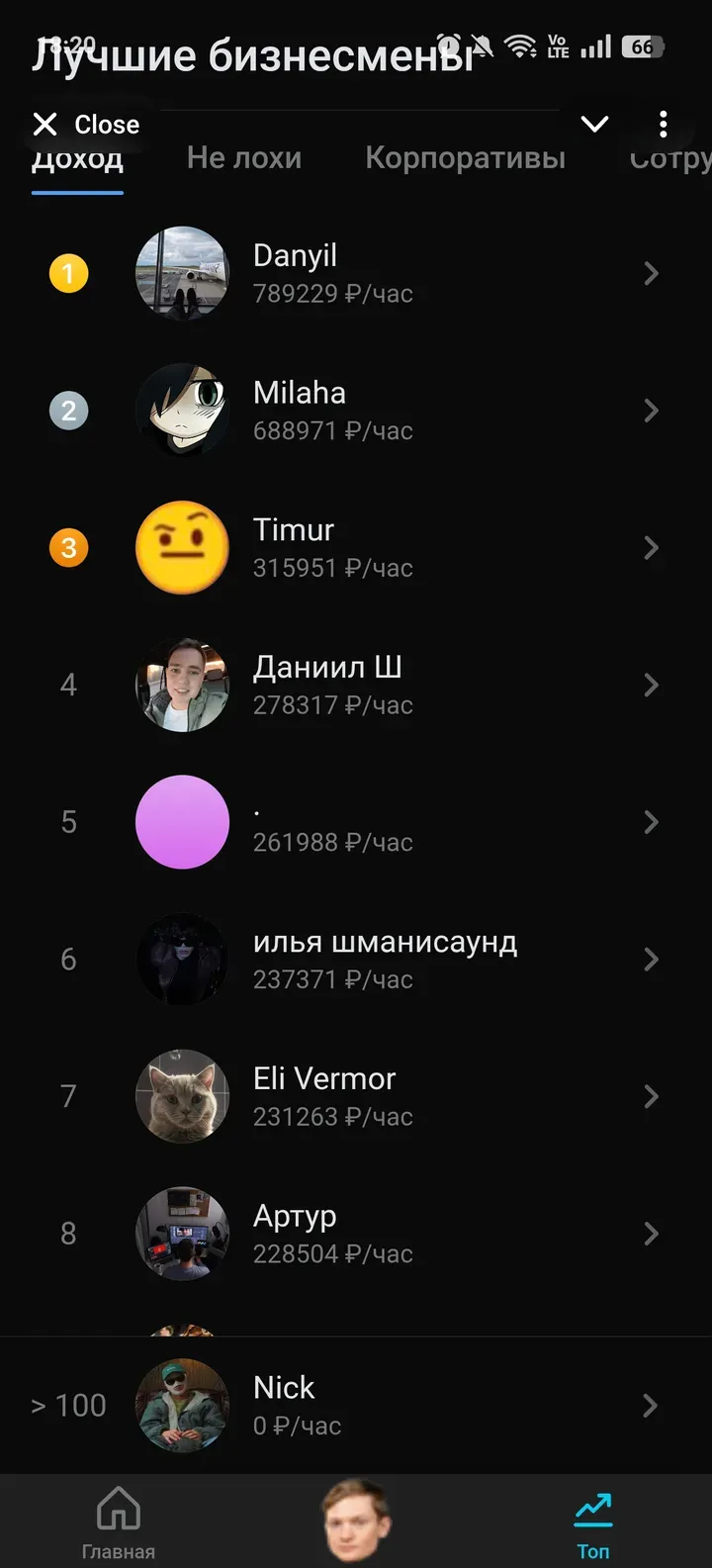Open the Корпоративы tab
This screenshot has height=1568, width=712.
point(465,157)
